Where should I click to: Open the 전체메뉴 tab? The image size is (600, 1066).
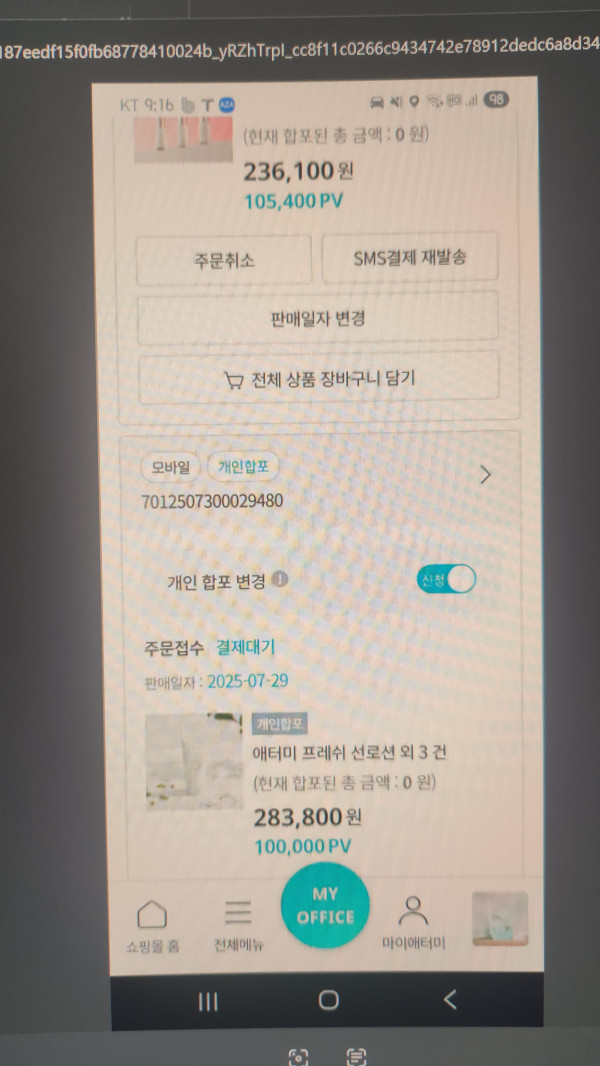point(238,925)
